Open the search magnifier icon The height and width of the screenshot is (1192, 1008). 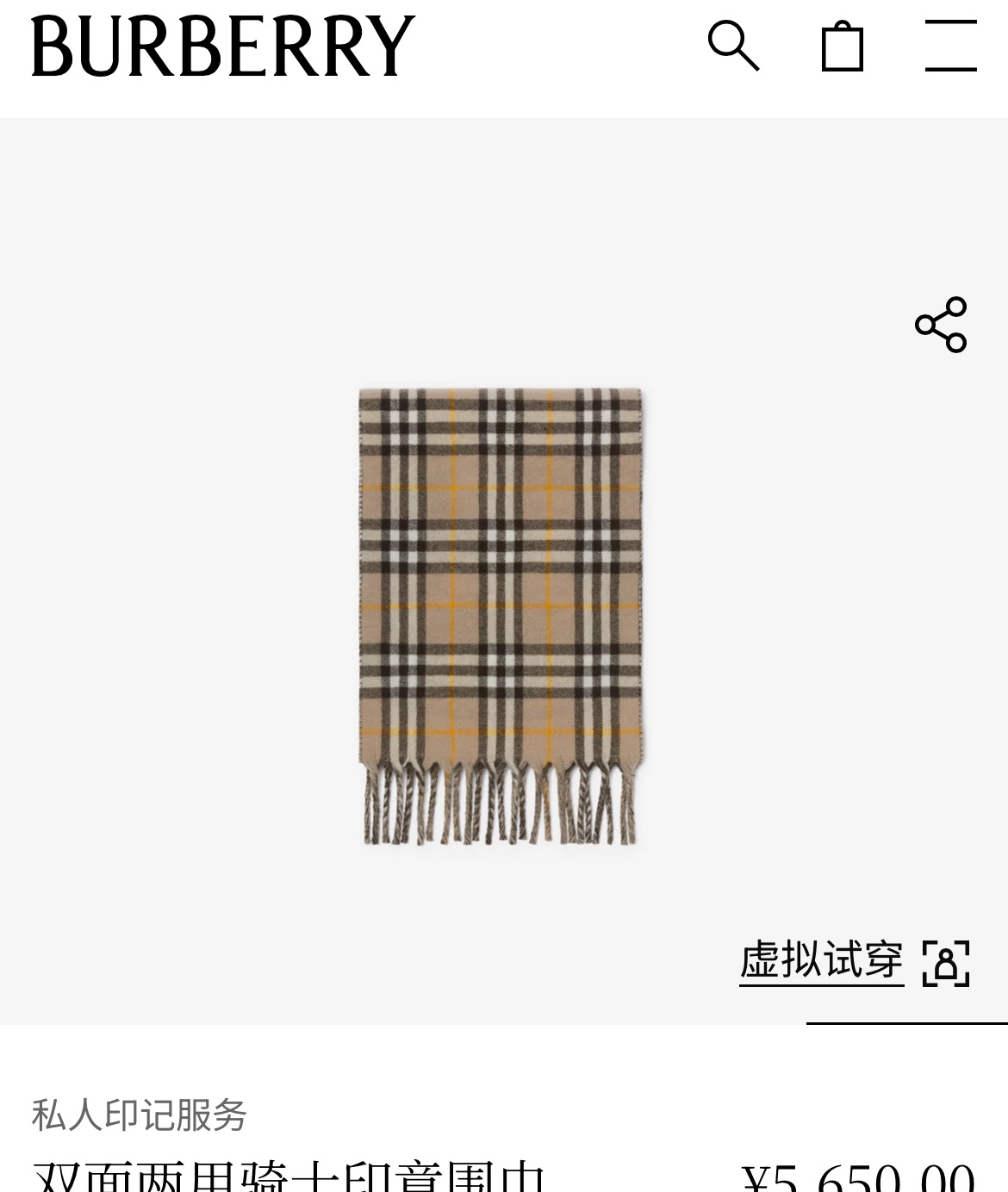tap(733, 46)
